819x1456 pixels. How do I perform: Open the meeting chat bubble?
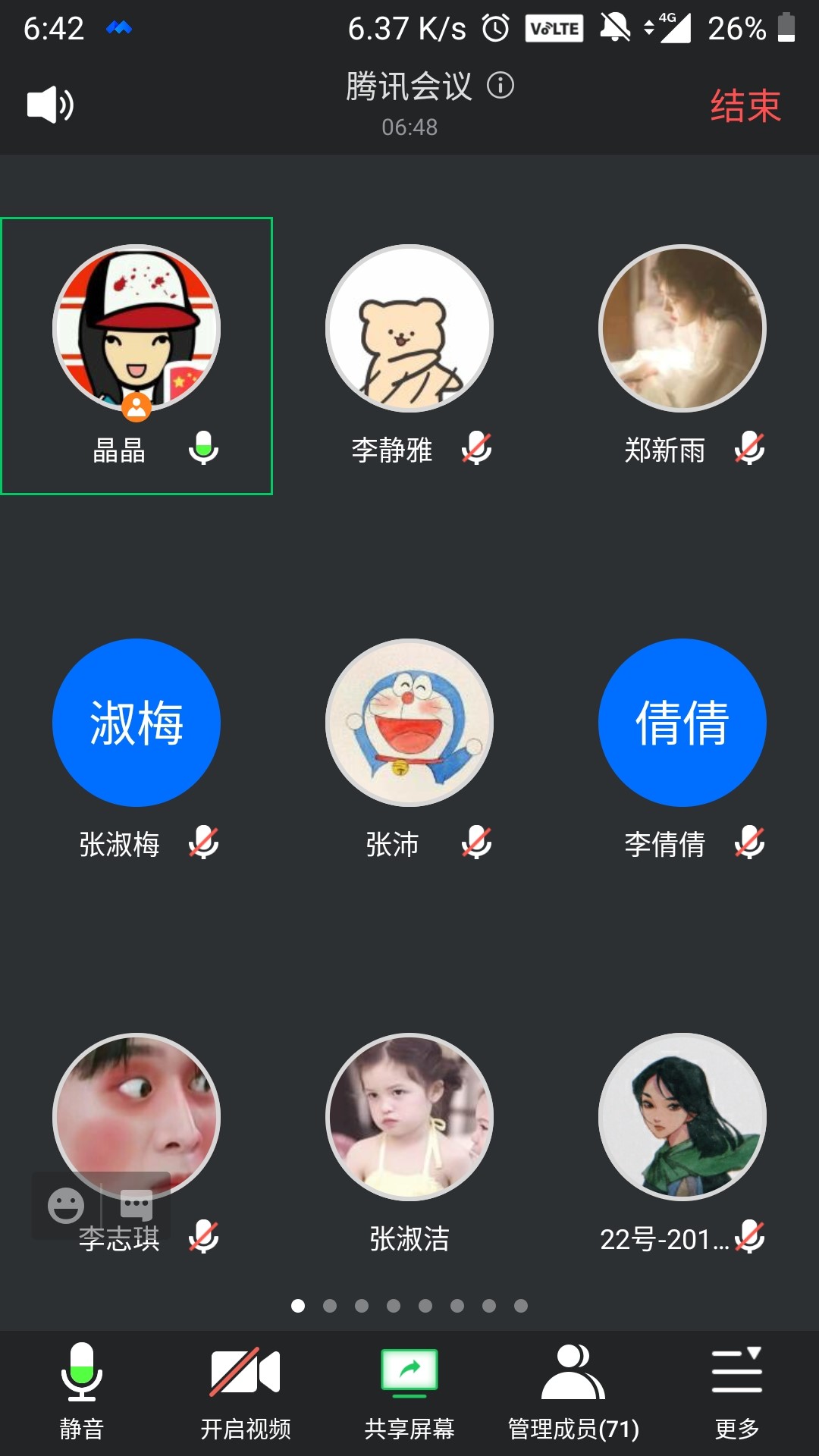click(x=136, y=1205)
